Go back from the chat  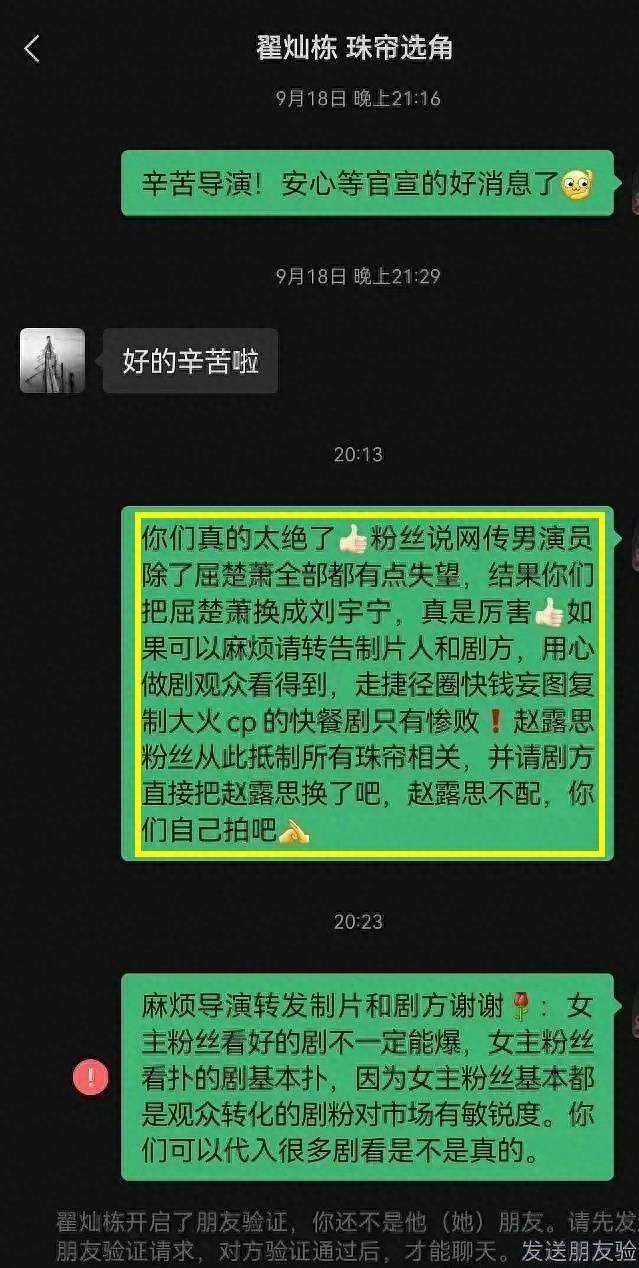click(32, 48)
